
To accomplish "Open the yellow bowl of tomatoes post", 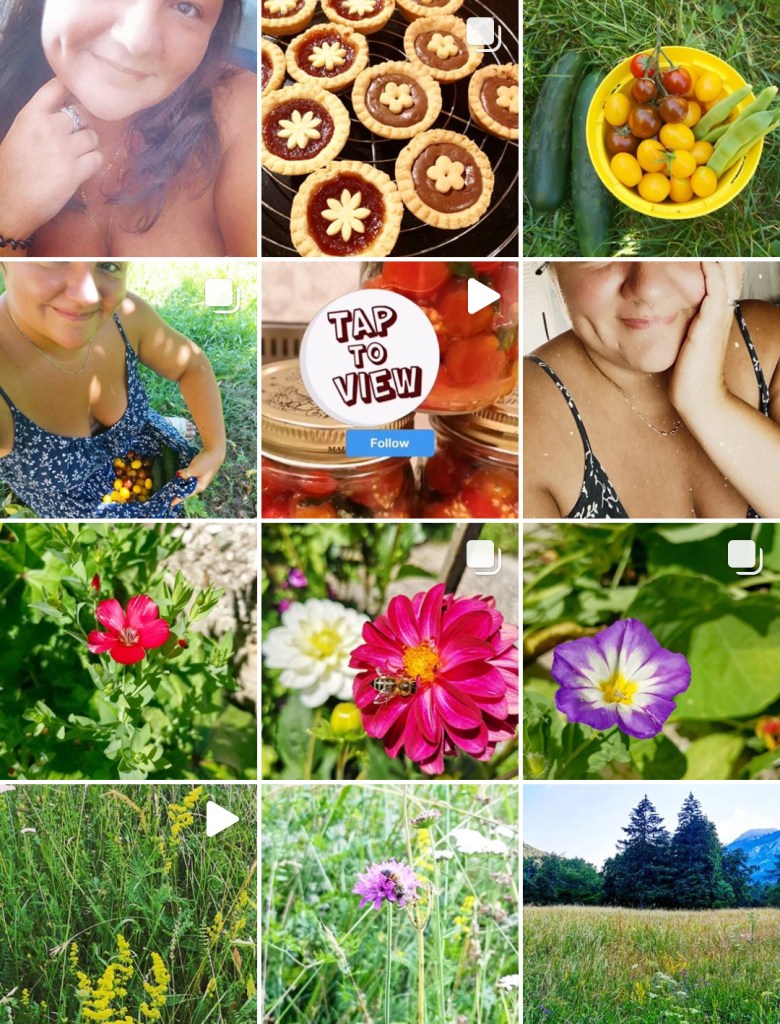I will point(651,128).
